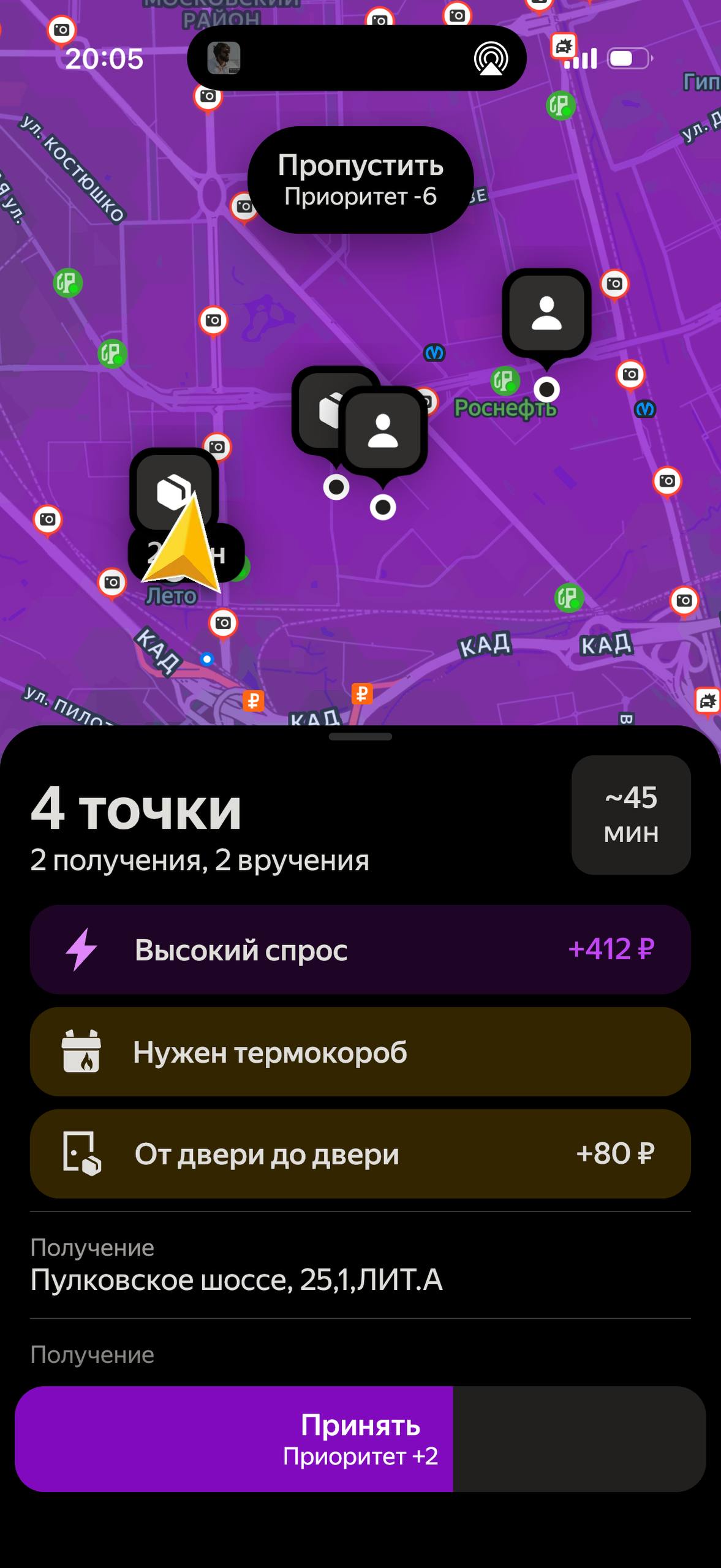Open the От двери до двери option
The image size is (721, 1568).
tap(360, 1154)
